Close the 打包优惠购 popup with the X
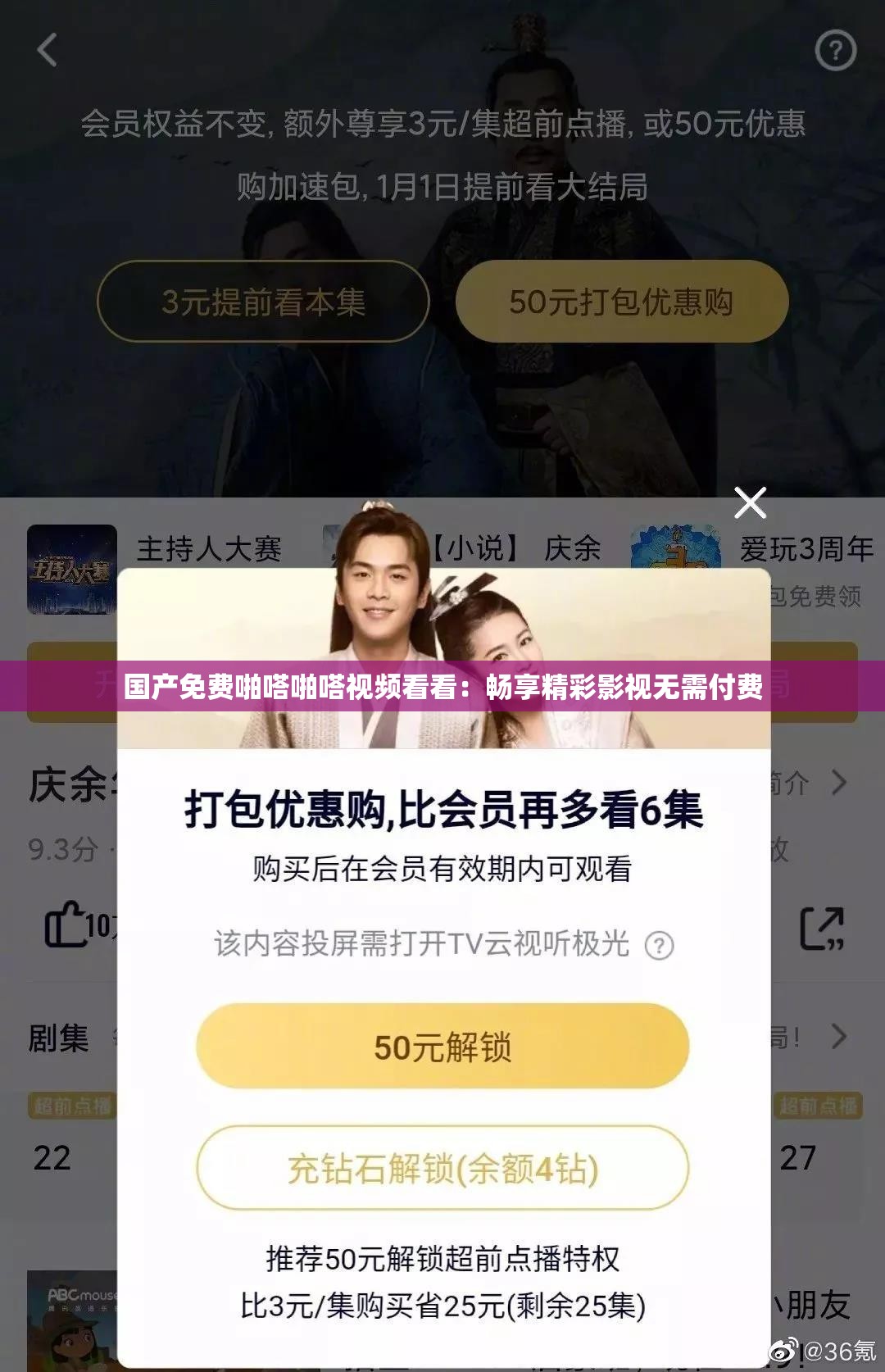The width and height of the screenshot is (885, 1372). pos(750,503)
